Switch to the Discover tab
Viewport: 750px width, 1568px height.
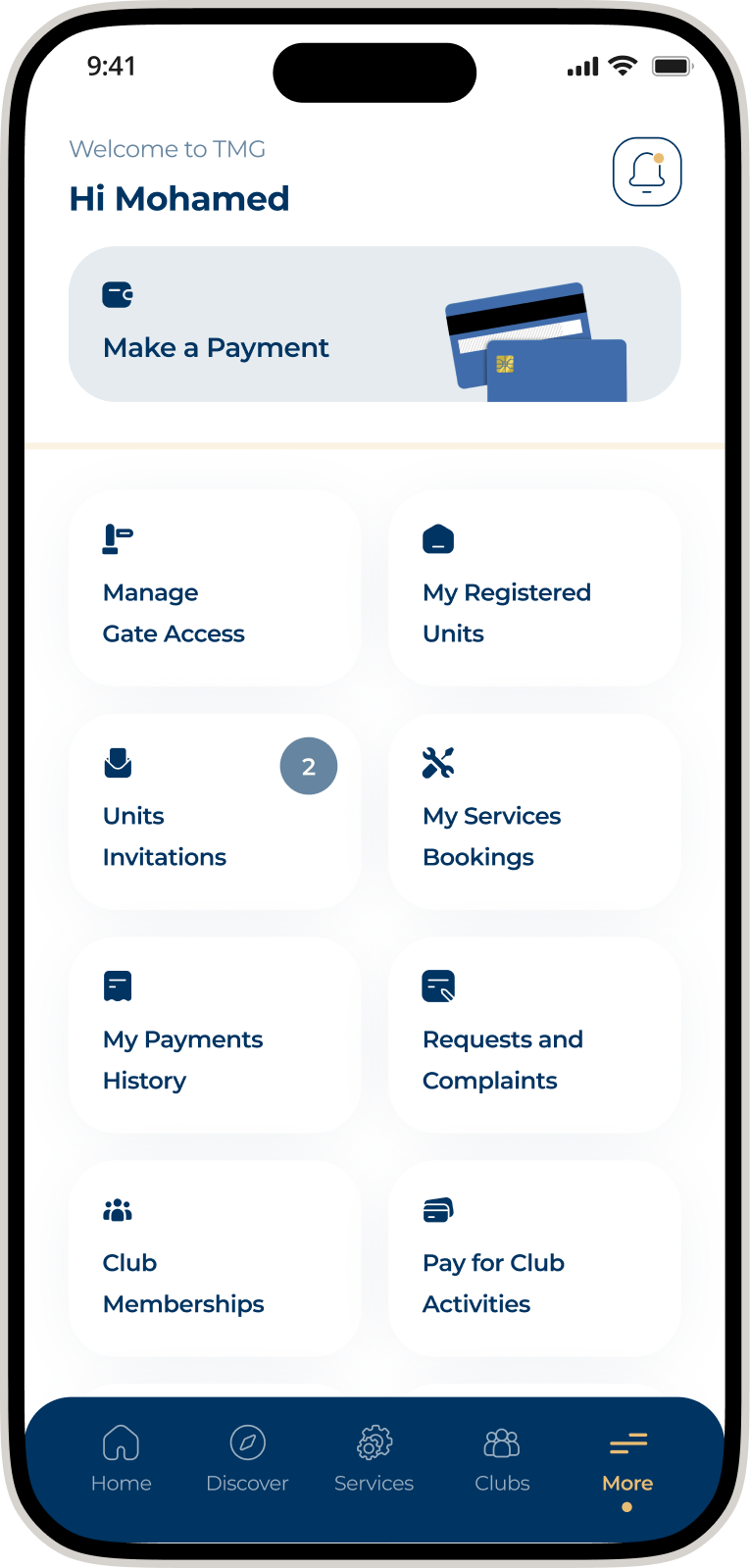247,1457
